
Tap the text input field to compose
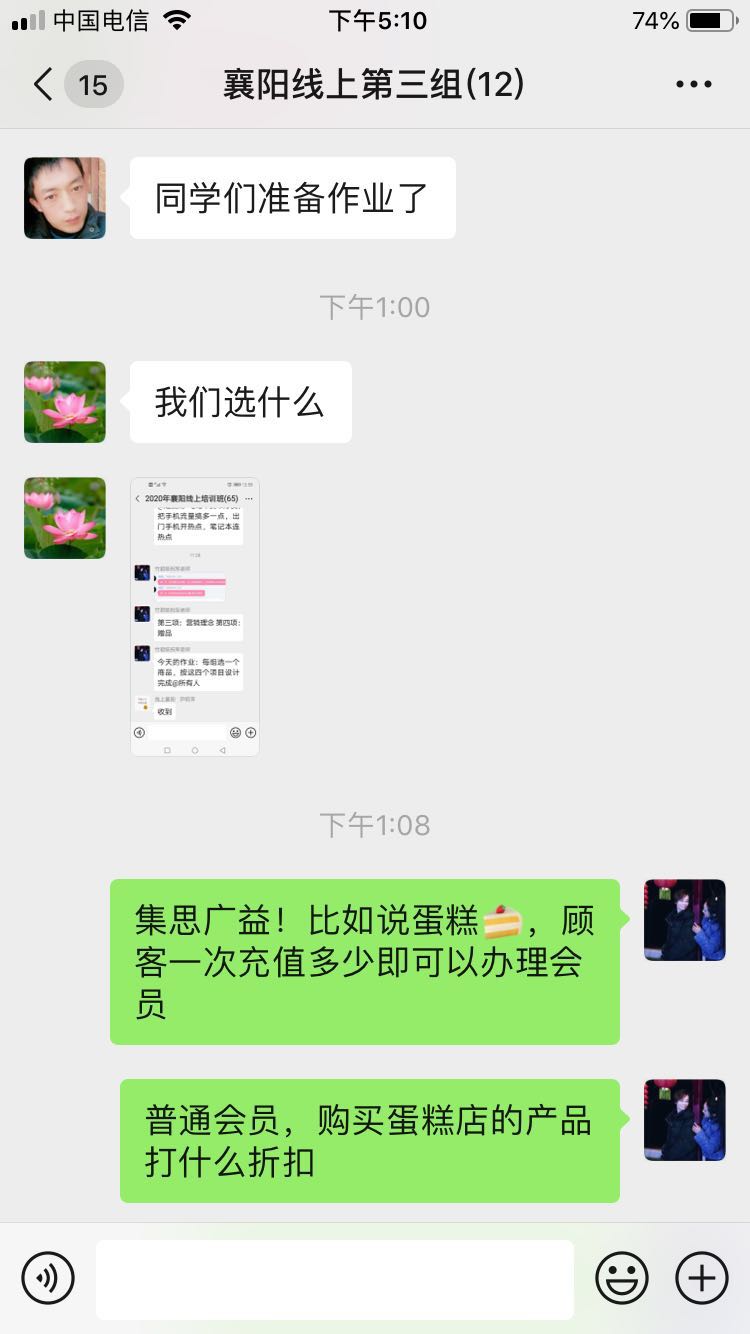coord(335,1277)
